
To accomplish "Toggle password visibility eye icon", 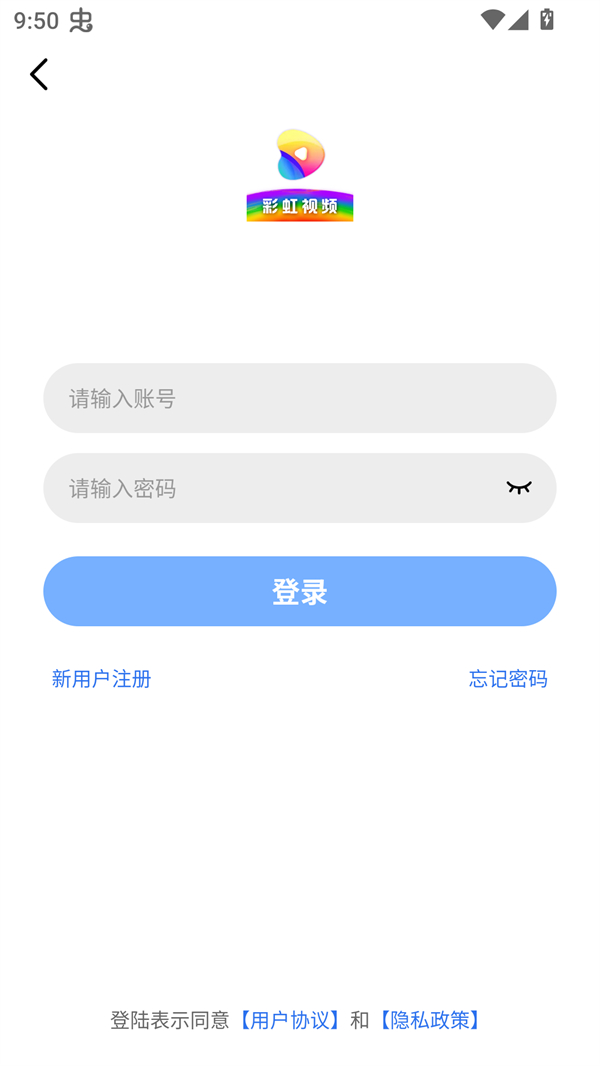I will [518, 488].
